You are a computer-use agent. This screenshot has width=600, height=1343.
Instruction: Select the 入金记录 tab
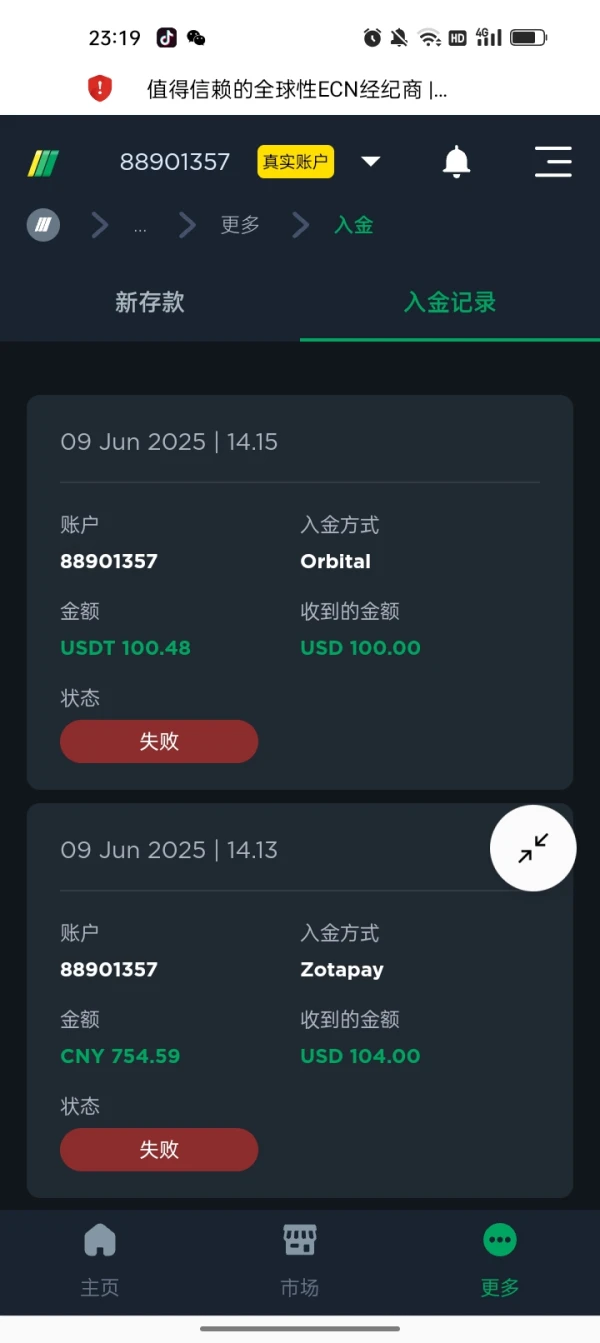click(450, 302)
